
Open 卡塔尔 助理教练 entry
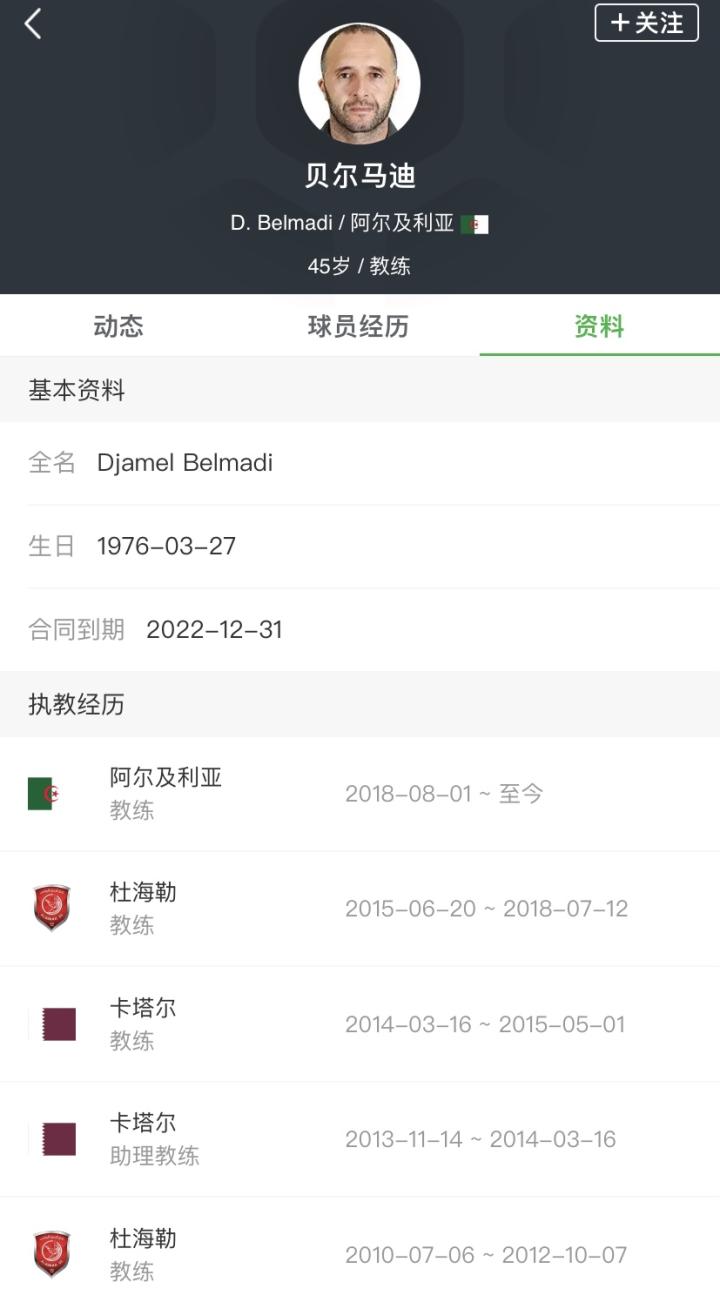360,1139
